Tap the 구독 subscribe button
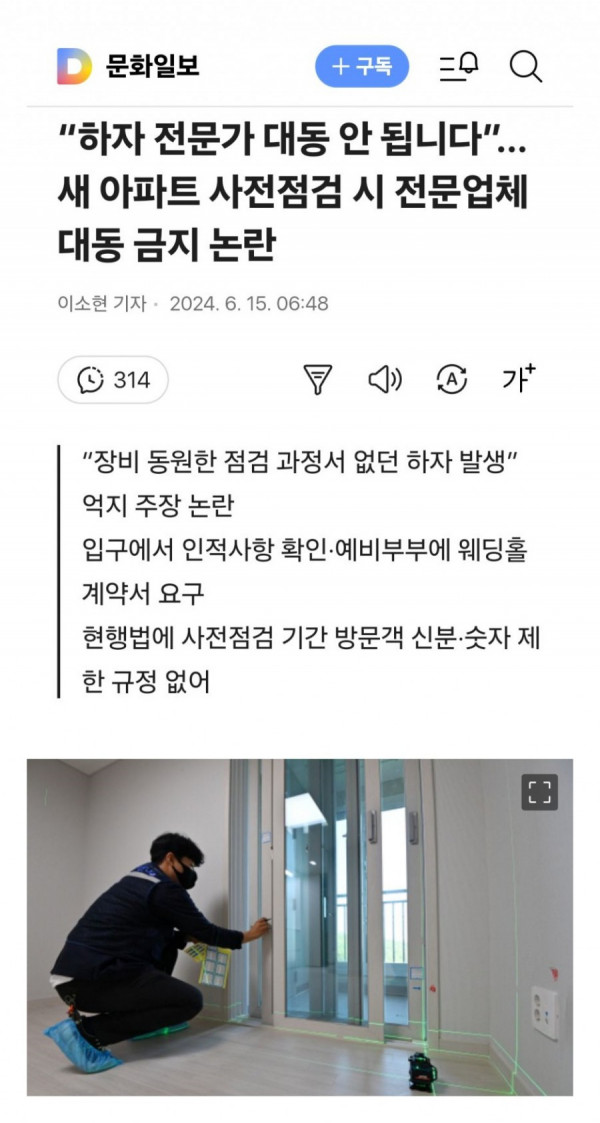 (362, 67)
